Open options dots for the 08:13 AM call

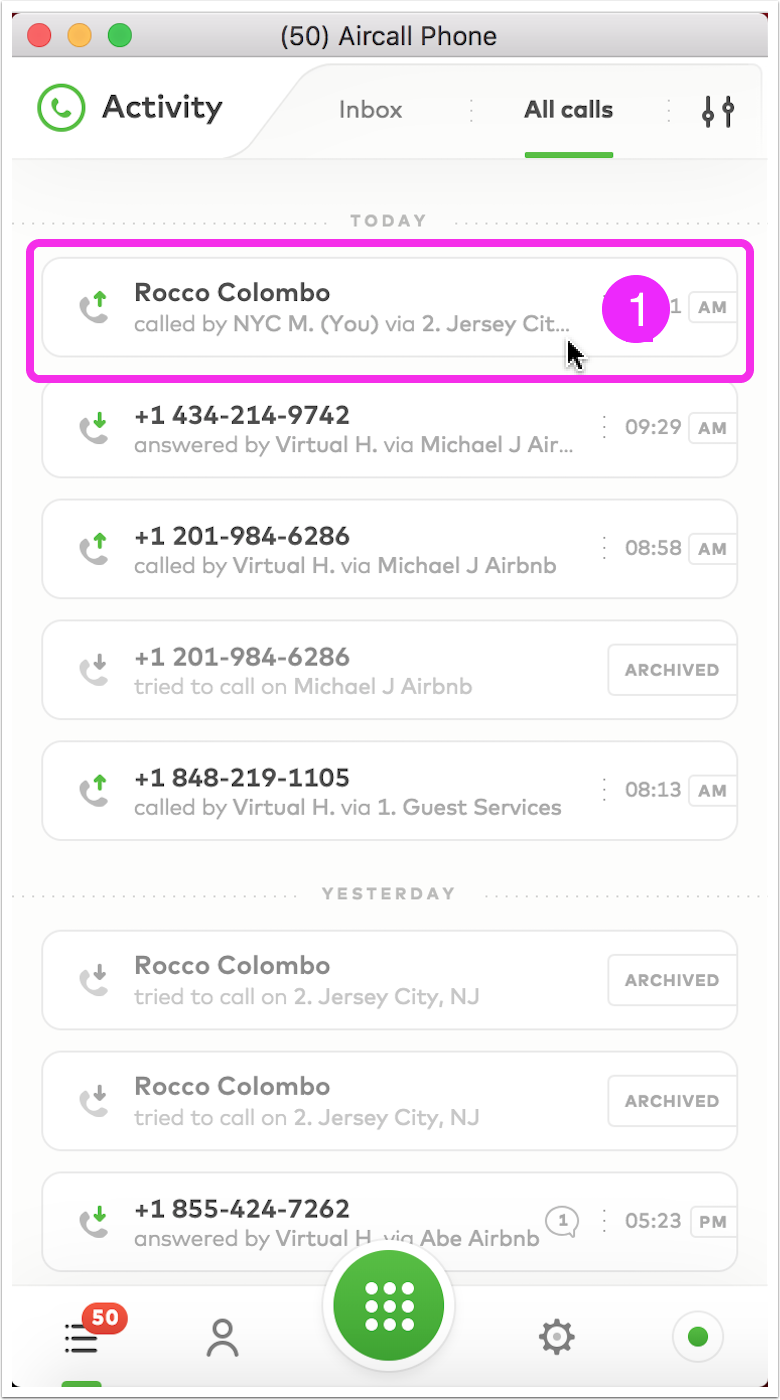coord(604,791)
